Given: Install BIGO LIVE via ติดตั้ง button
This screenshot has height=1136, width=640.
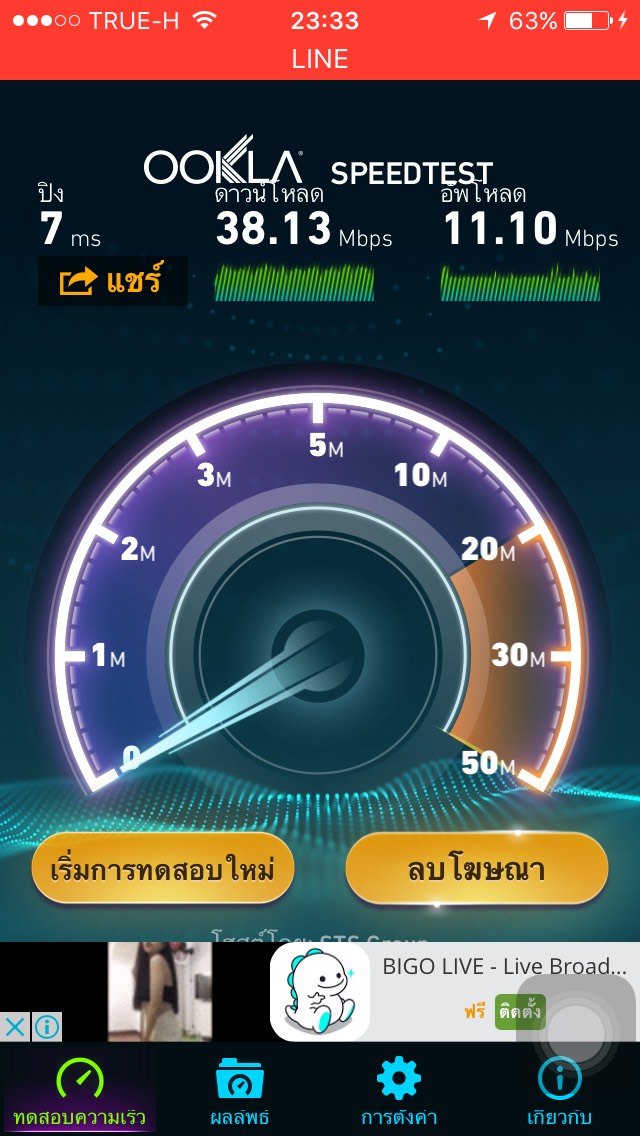Looking at the screenshot, I should pos(520,1012).
